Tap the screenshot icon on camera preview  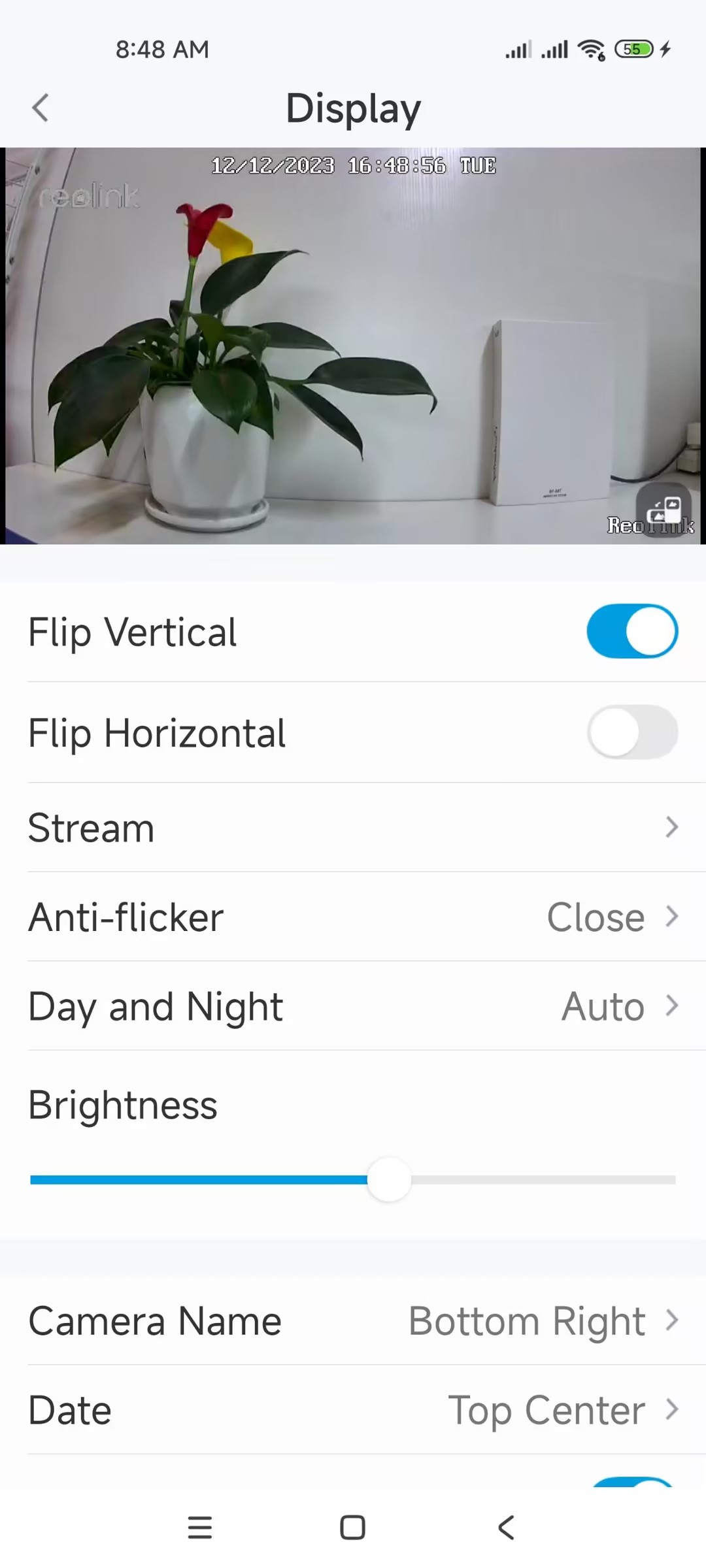664,510
